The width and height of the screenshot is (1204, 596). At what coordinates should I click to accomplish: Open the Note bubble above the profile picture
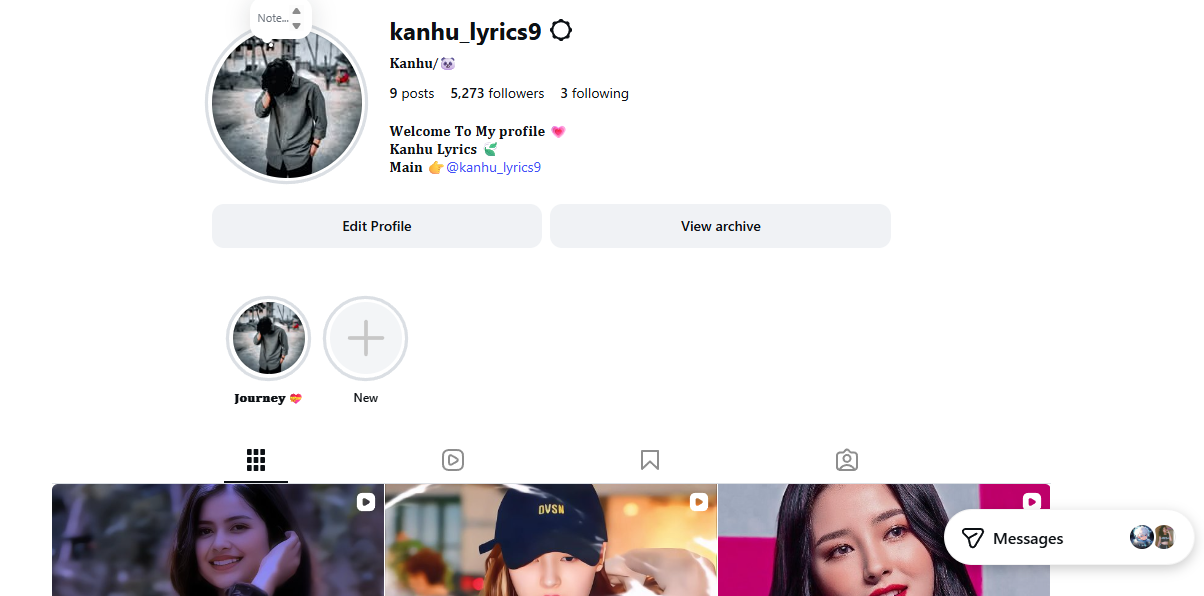(x=272, y=18)
